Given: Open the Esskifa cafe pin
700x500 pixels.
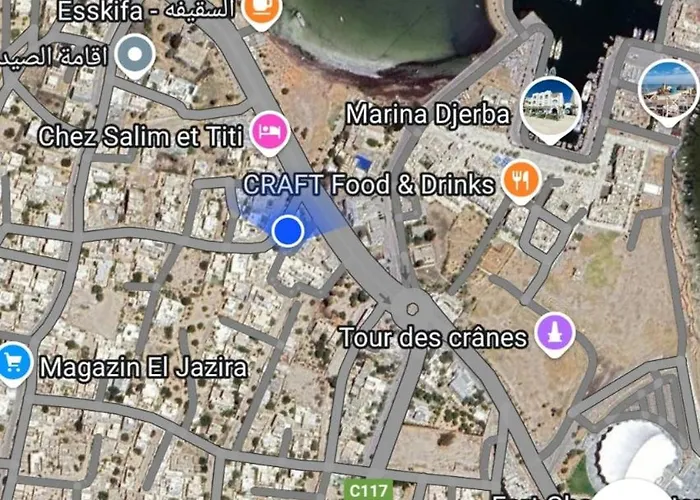Looking at the screenshot, I should click(x=260, y=9).
